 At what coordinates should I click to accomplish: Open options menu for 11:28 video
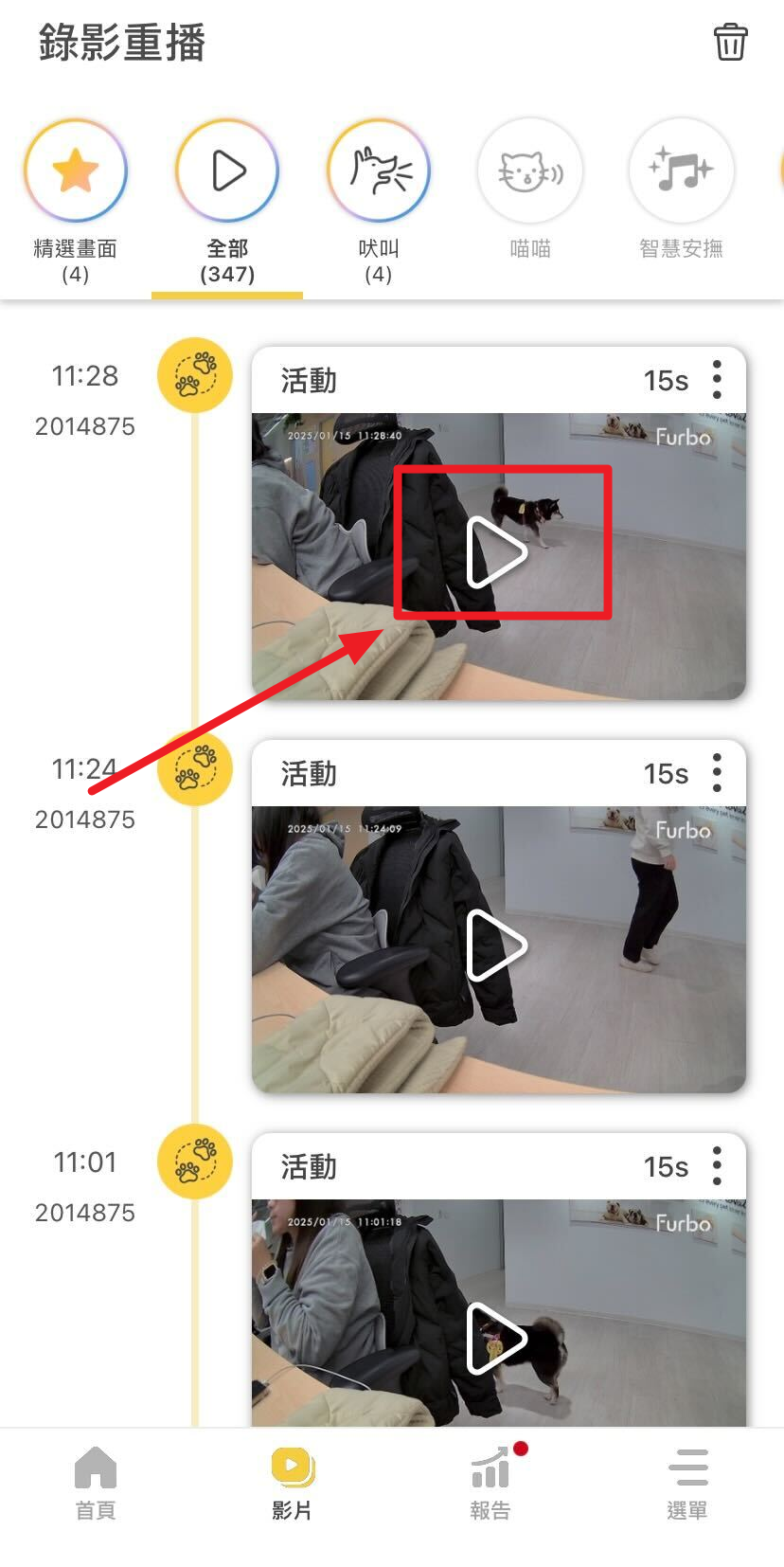coord(717,380)
